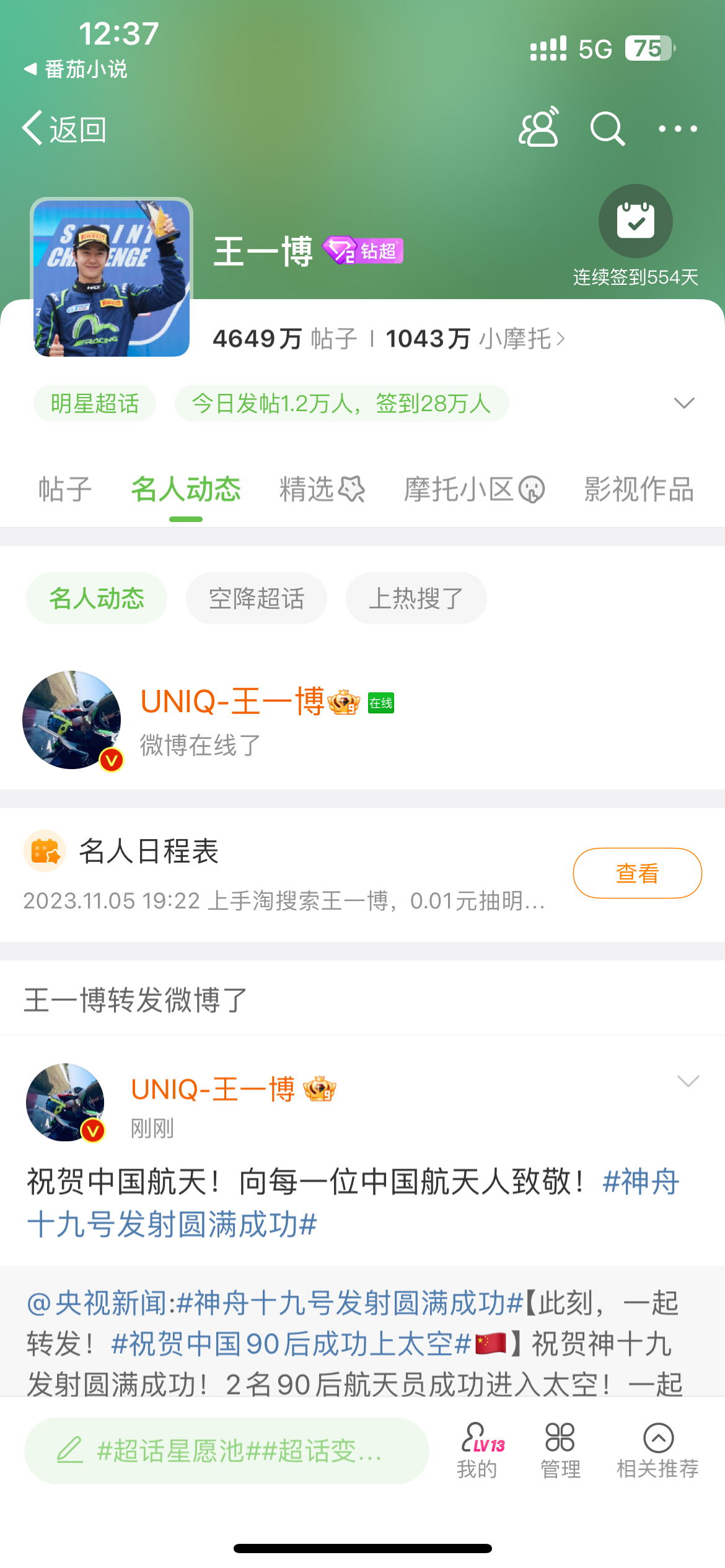Viewport: 725px width, 1568px height.
Task: Tap the back arrow next to 返回
Action: point(32,128)
